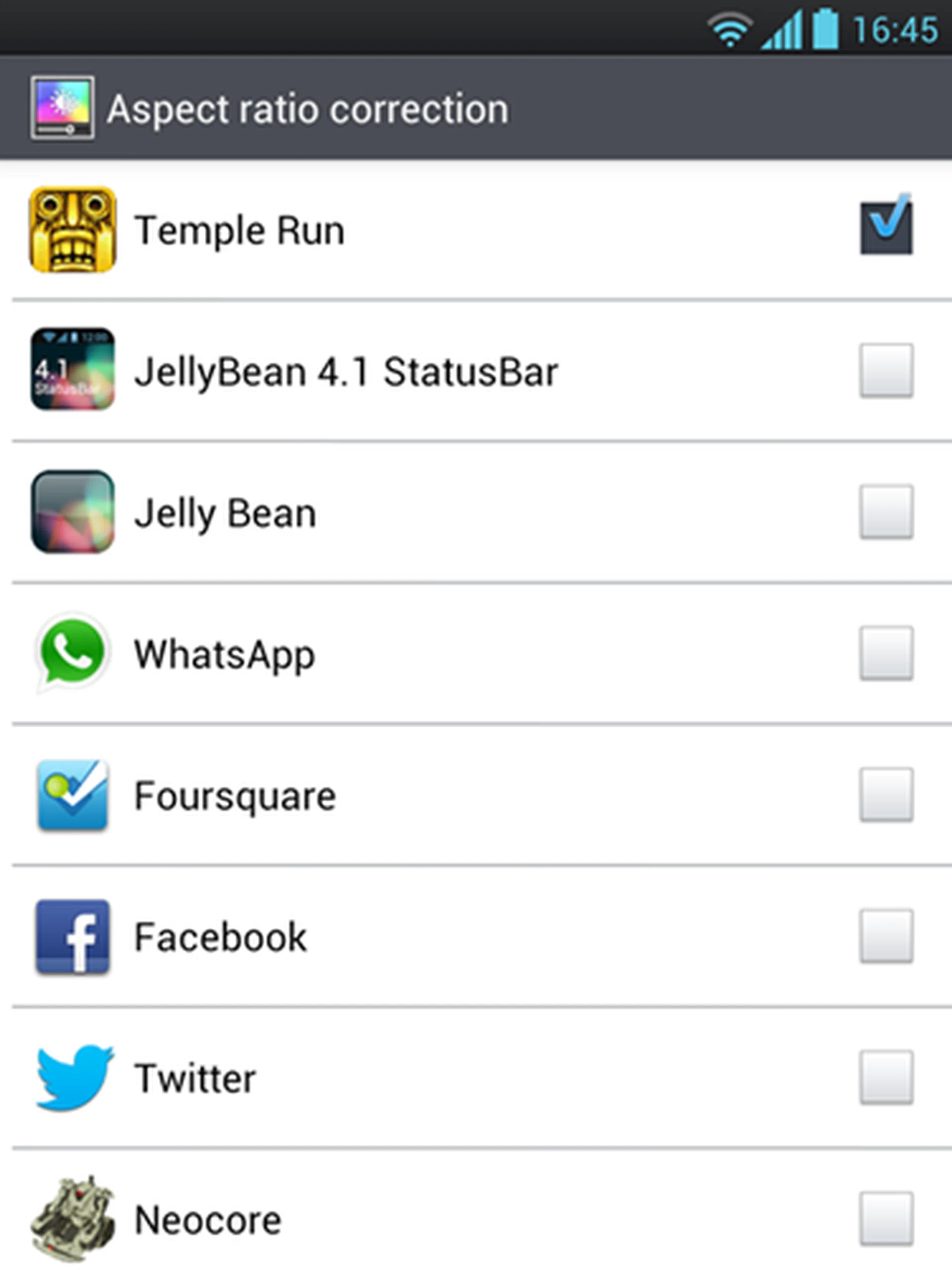Tap the Aspect ratio correction app icon

62,108
